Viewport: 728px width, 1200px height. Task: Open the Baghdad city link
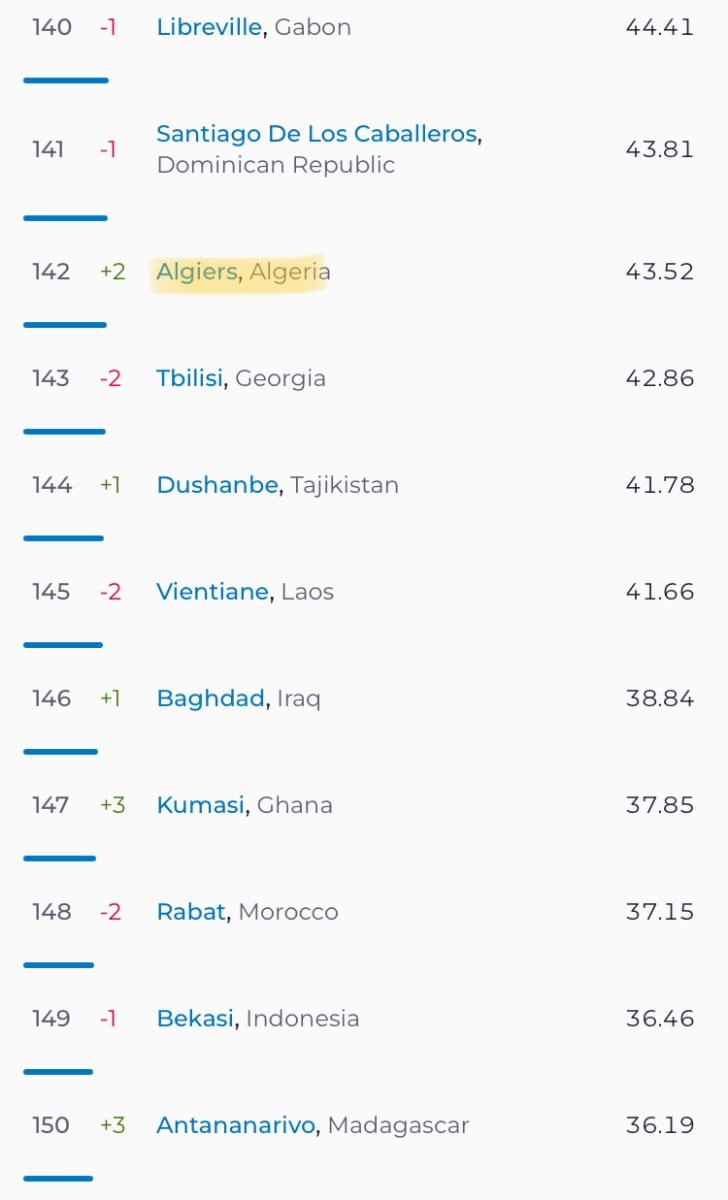pos(210,699)
